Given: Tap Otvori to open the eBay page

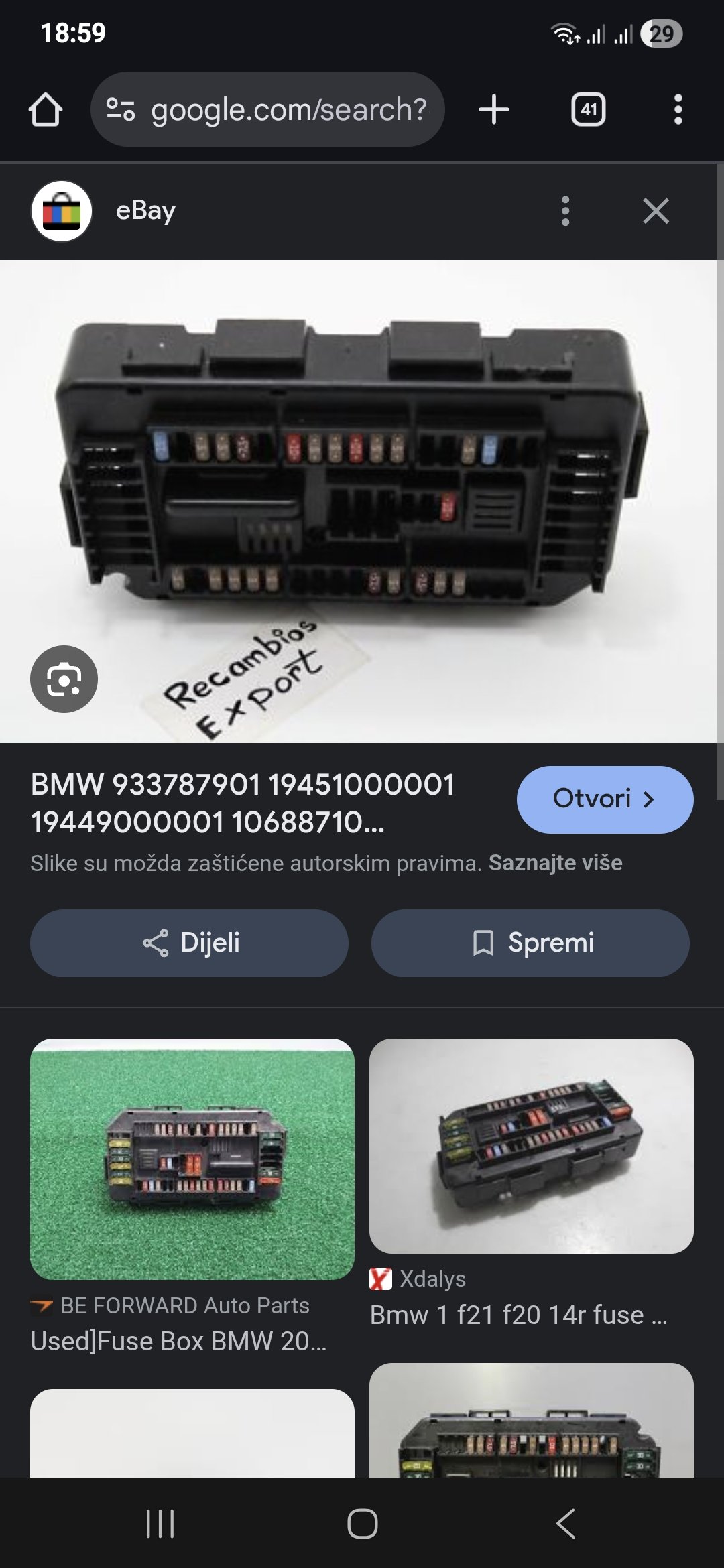Looking at the screenshot, I should point(604,799).
